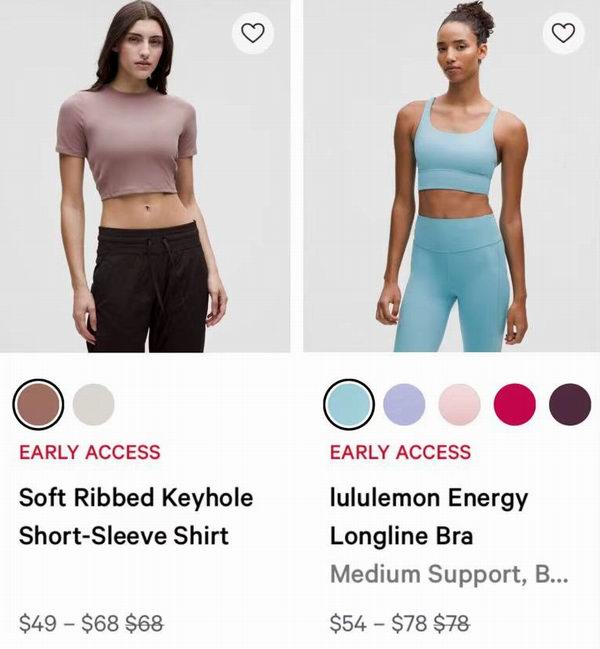Choose the light grey swatch for the shirt
The width and height of the screenshot is (600, 649).
point(94,404)
